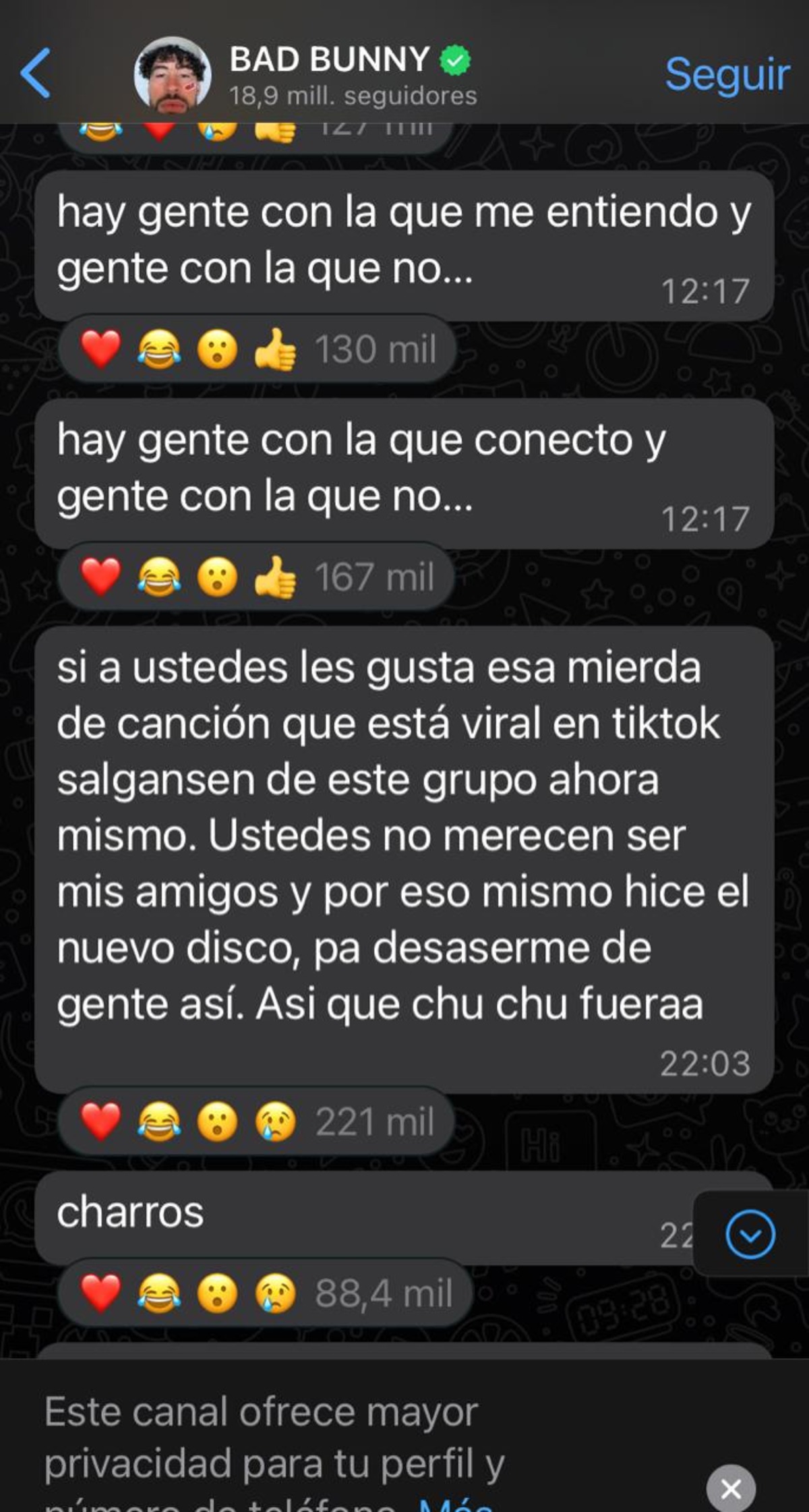Open the Más link in privacy notice
This screenshot has width=809, height=1512.
457,1505
